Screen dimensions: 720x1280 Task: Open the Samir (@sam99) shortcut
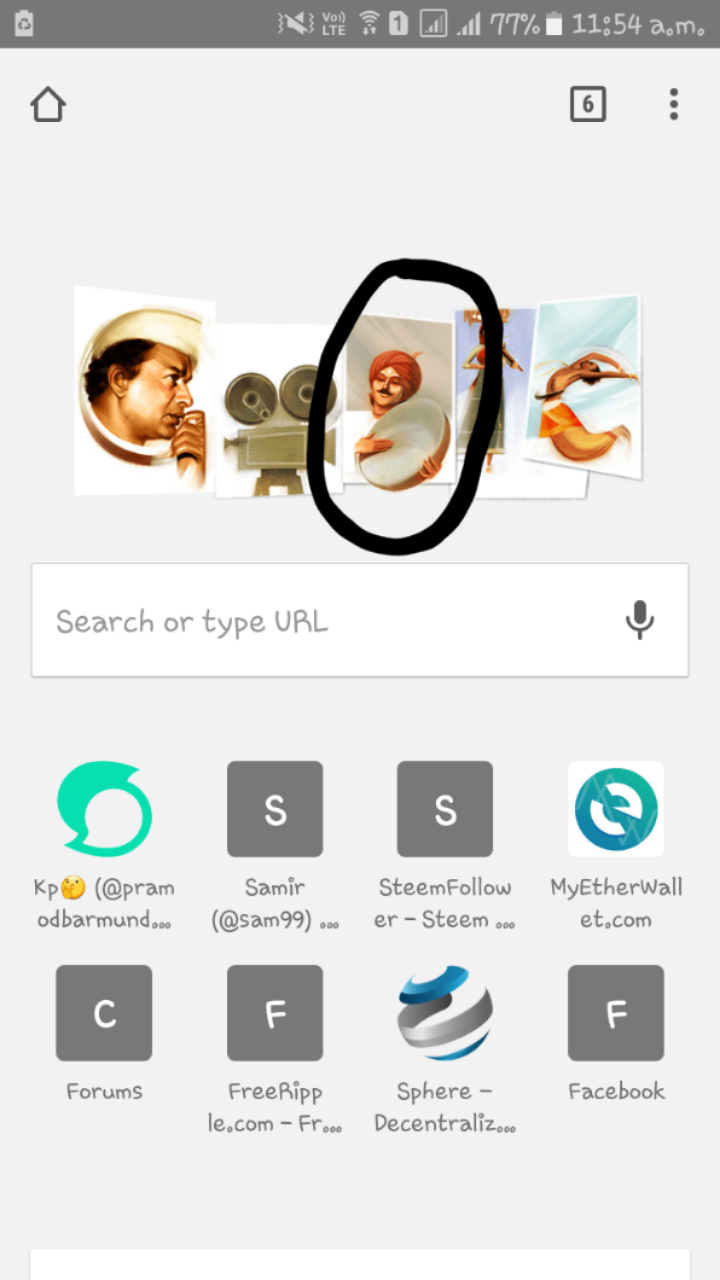275,810
